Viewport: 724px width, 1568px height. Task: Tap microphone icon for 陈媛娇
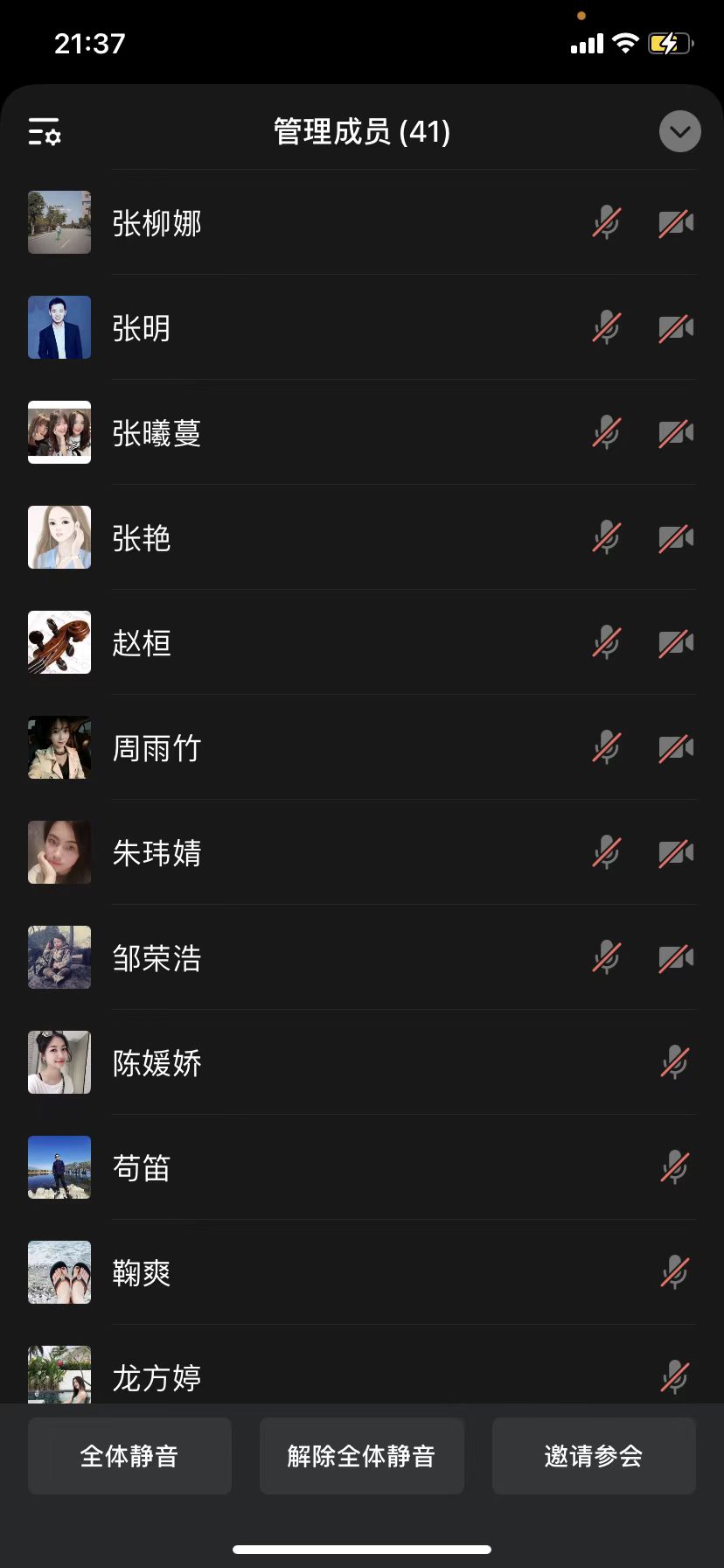674,1063
